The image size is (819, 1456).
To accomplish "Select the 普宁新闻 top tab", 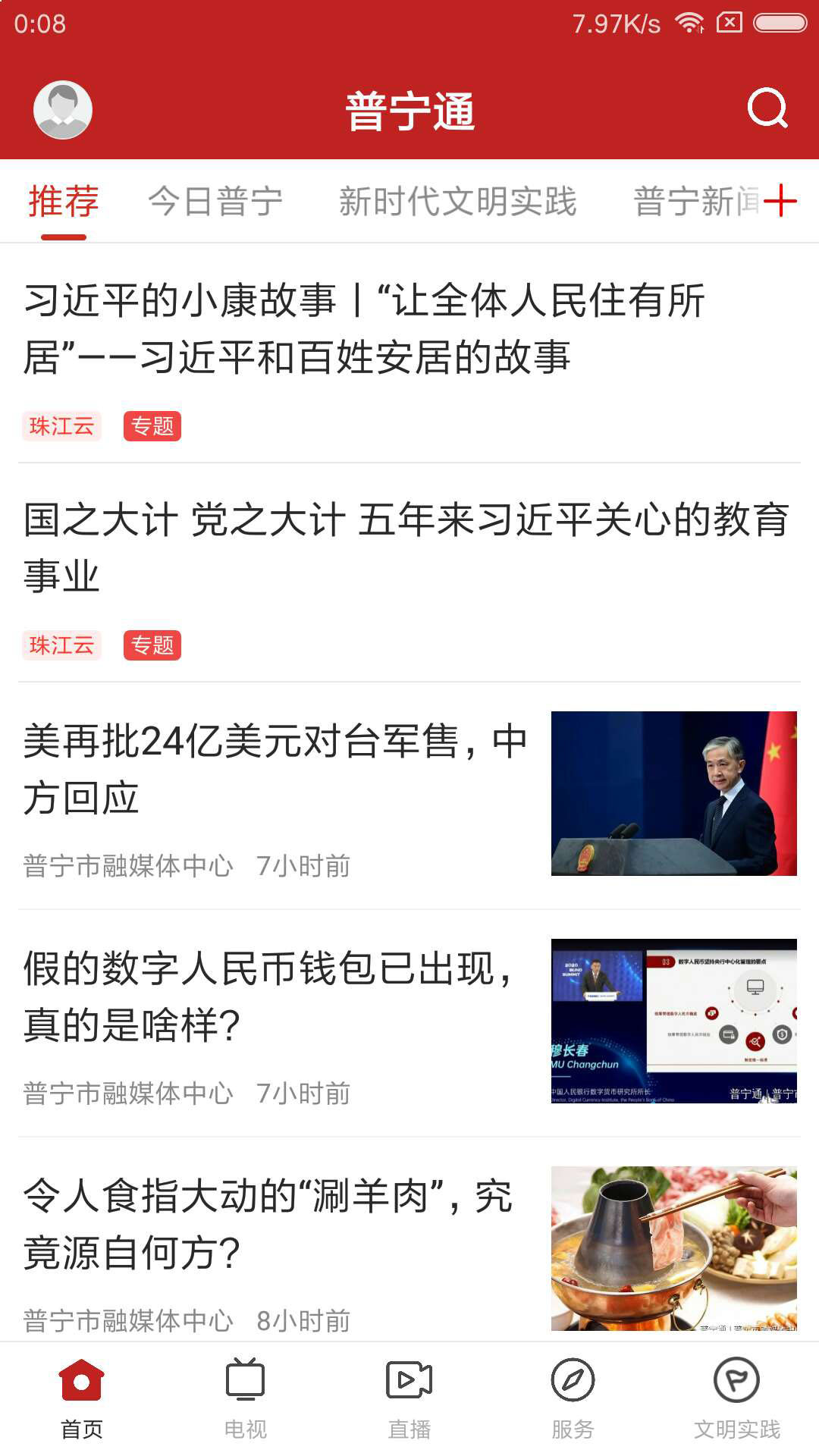I will (x=695, y=202).
